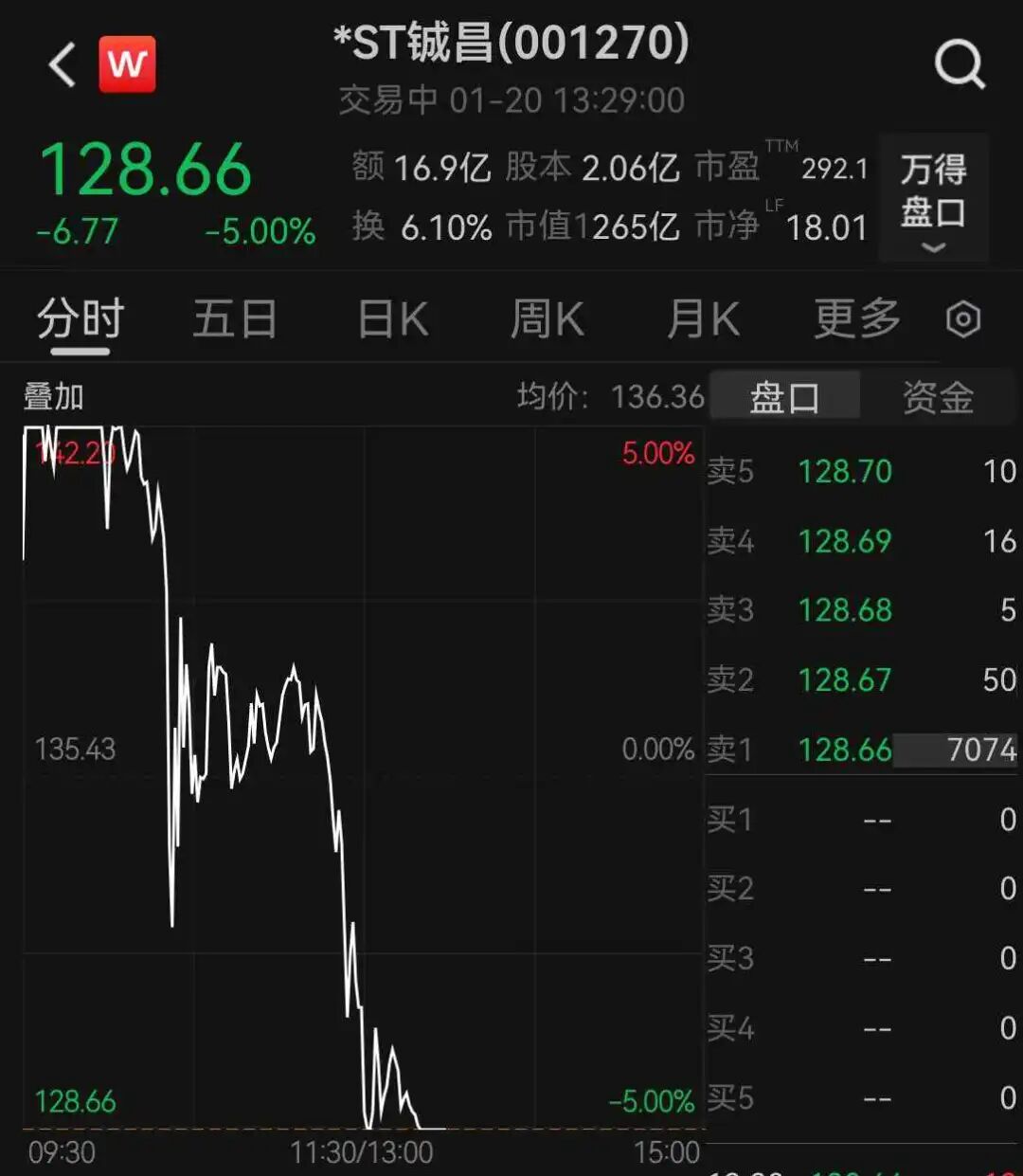1023x1176 pixels.
Task: Open chart settings hexagon icon
Action: [963, 320]
